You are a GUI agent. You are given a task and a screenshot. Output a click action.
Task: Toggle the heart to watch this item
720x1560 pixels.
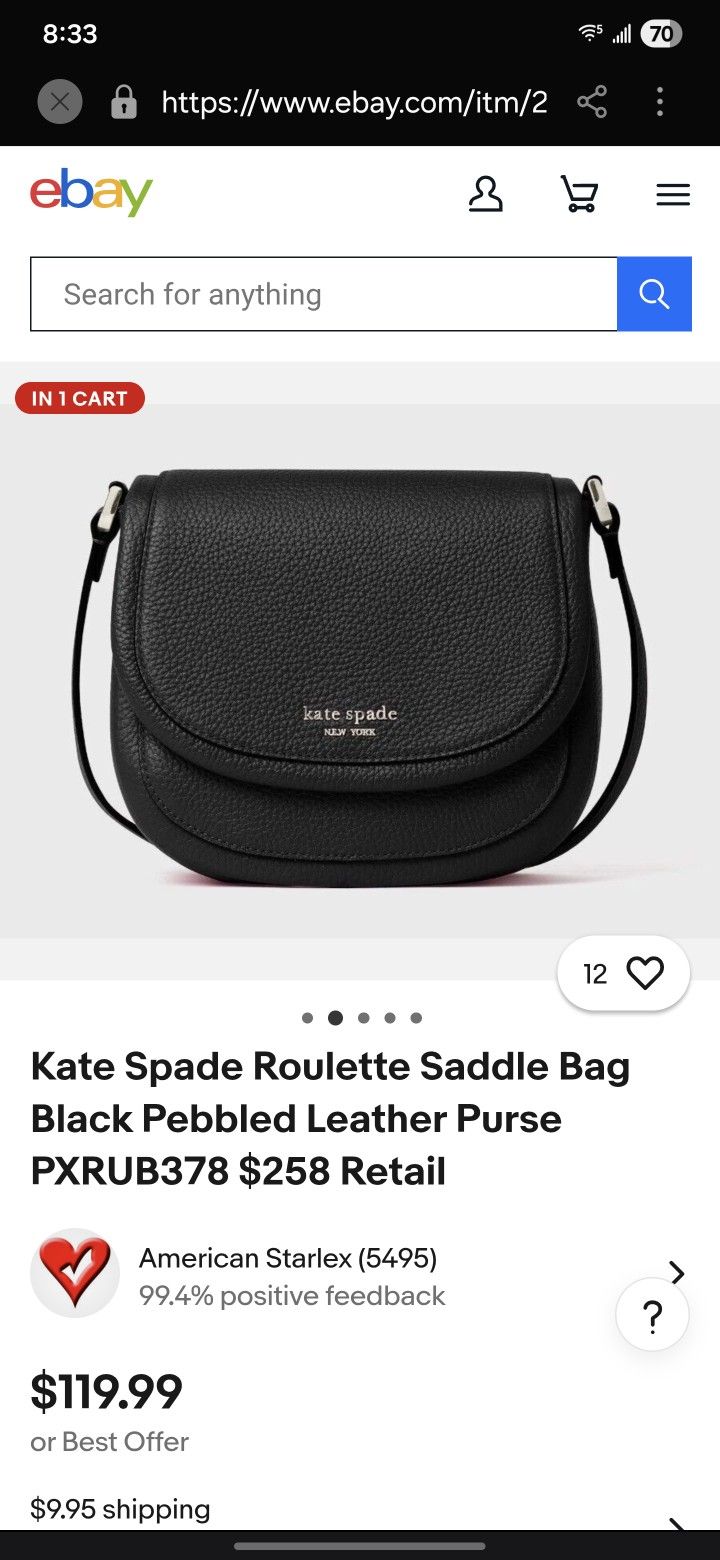click(645, 971)
